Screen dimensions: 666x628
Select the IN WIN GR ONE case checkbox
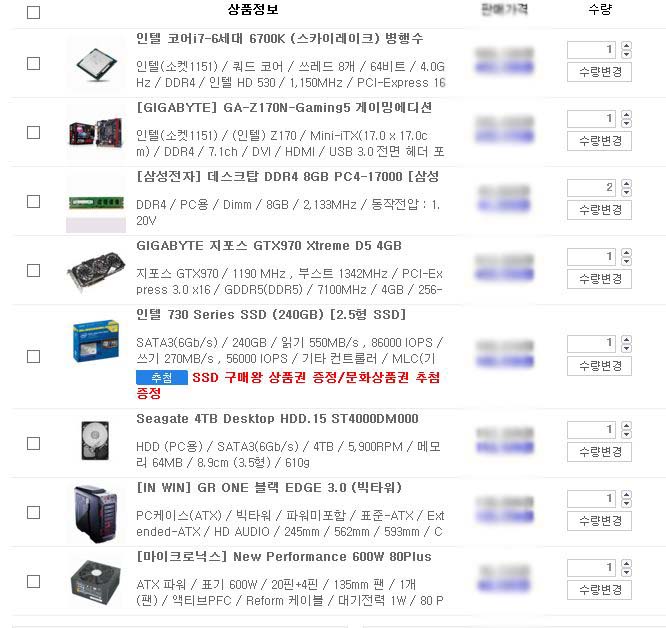coord(34,512)
